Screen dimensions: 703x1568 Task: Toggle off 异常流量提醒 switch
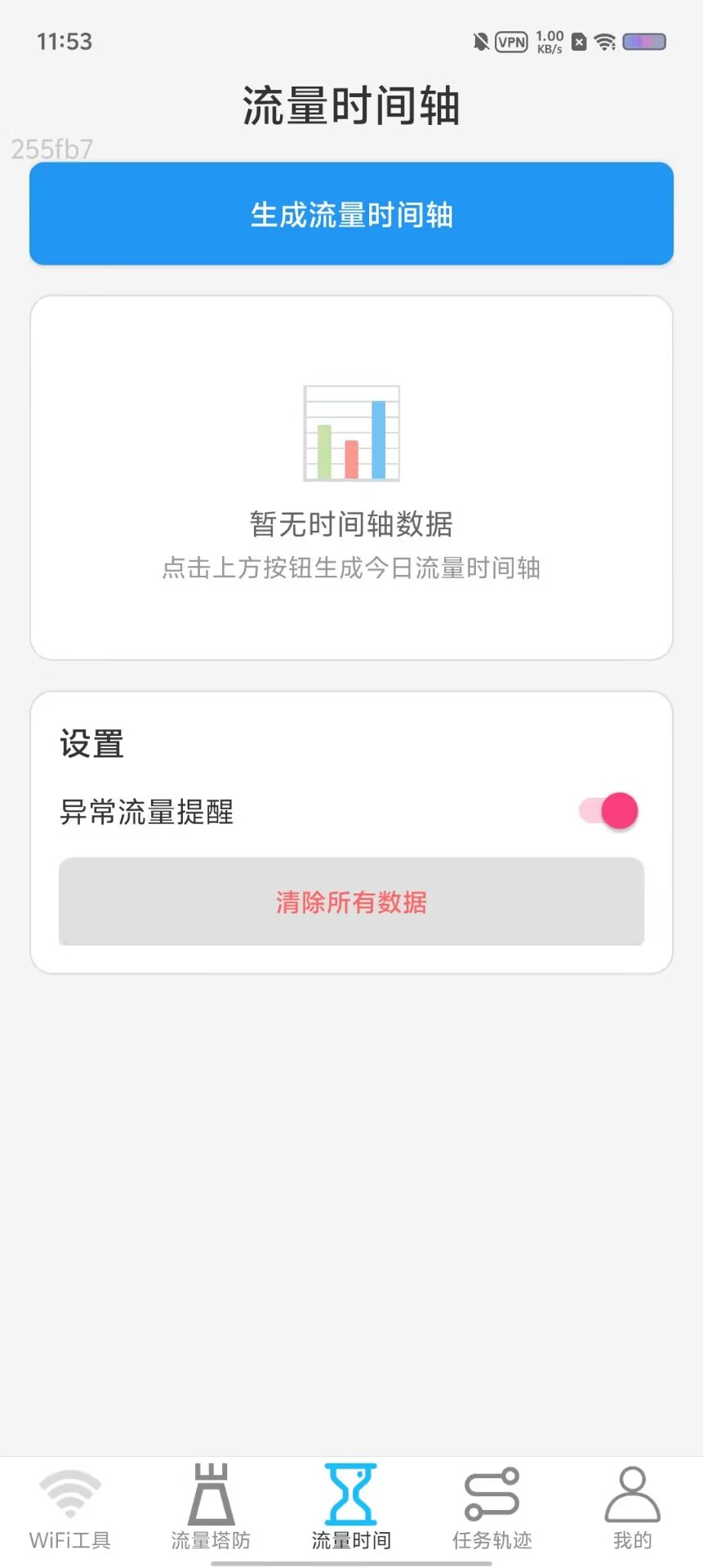point(608,811)
